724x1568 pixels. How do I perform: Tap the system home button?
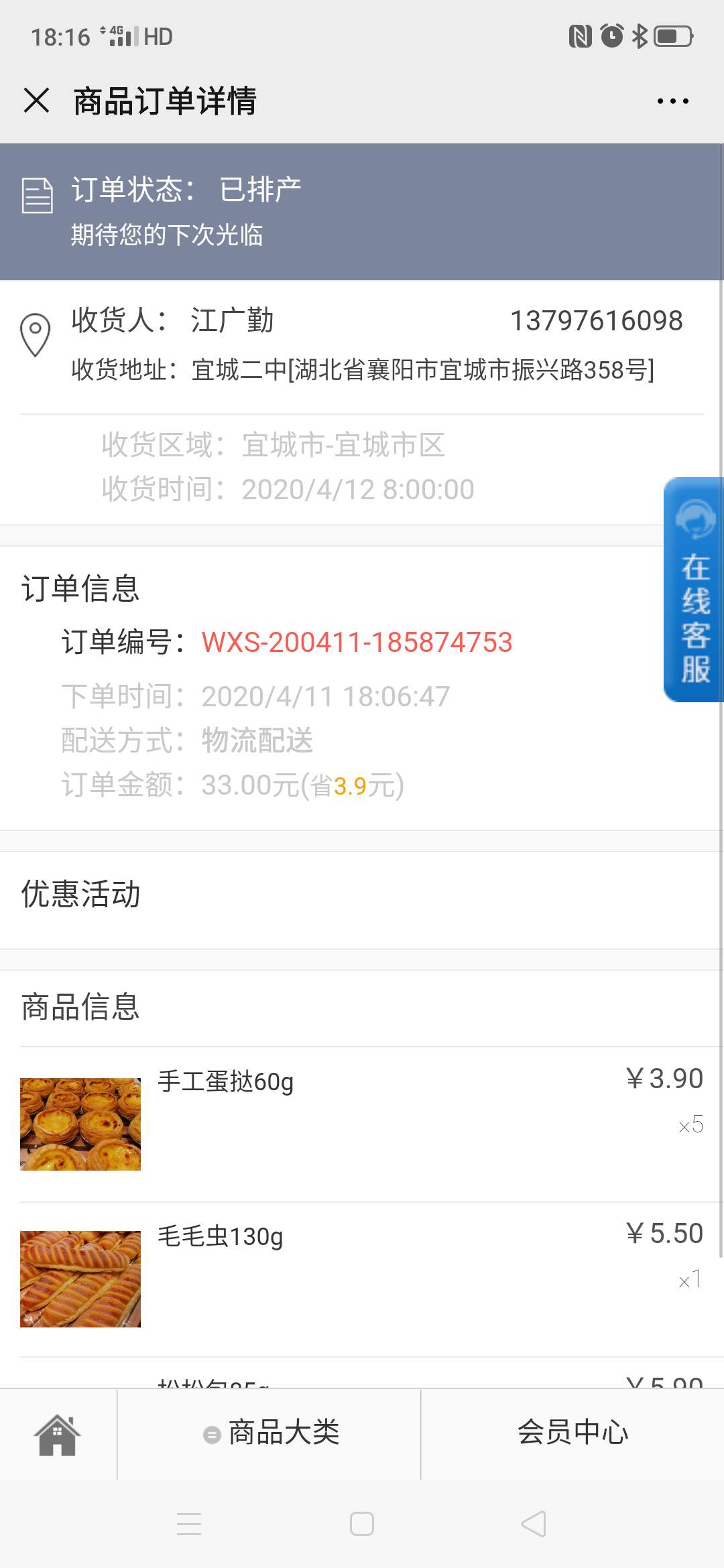[362, 1524]
